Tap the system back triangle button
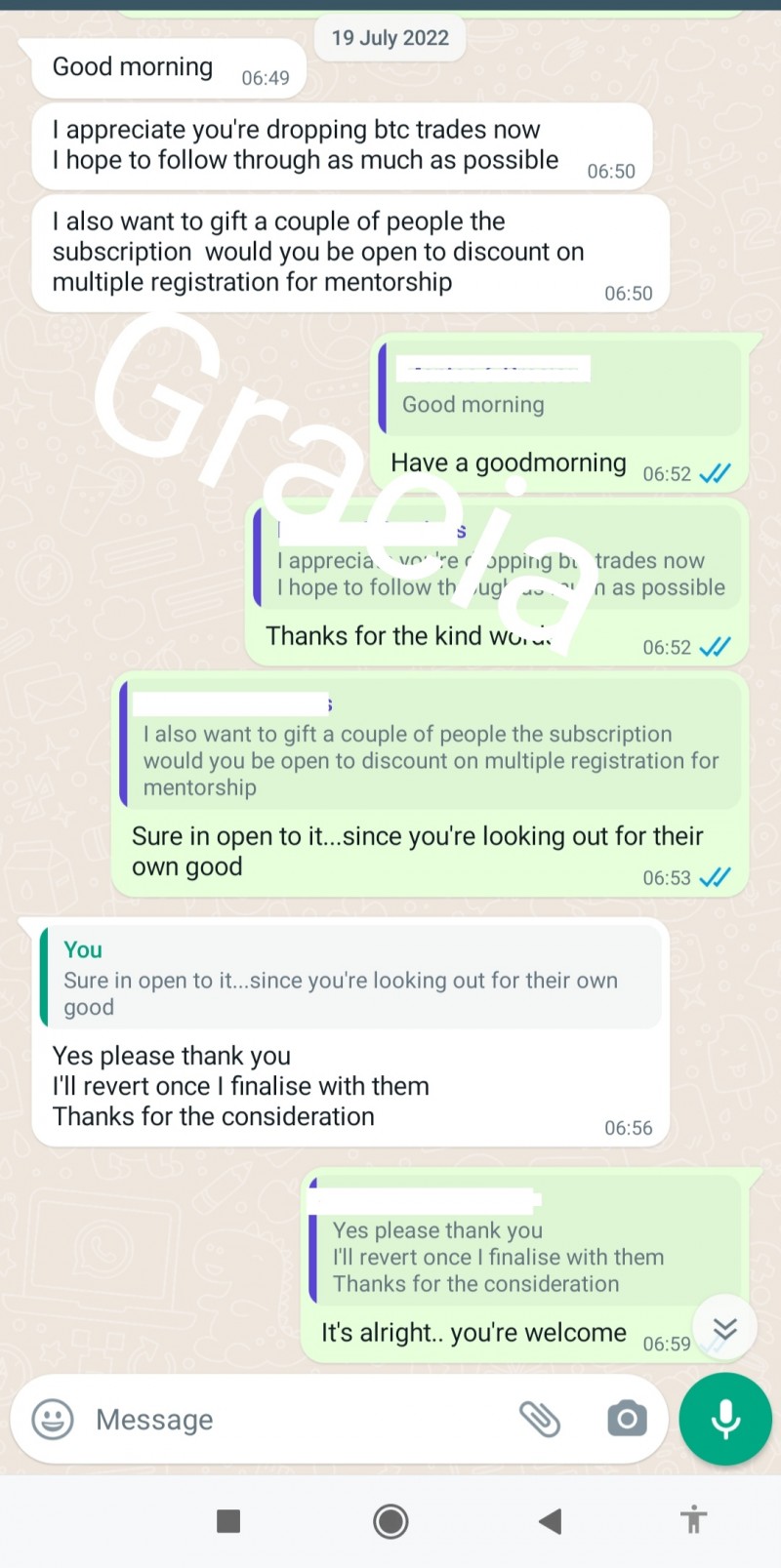Viewport: 781px width, 1568px height. pos(551,1520)
